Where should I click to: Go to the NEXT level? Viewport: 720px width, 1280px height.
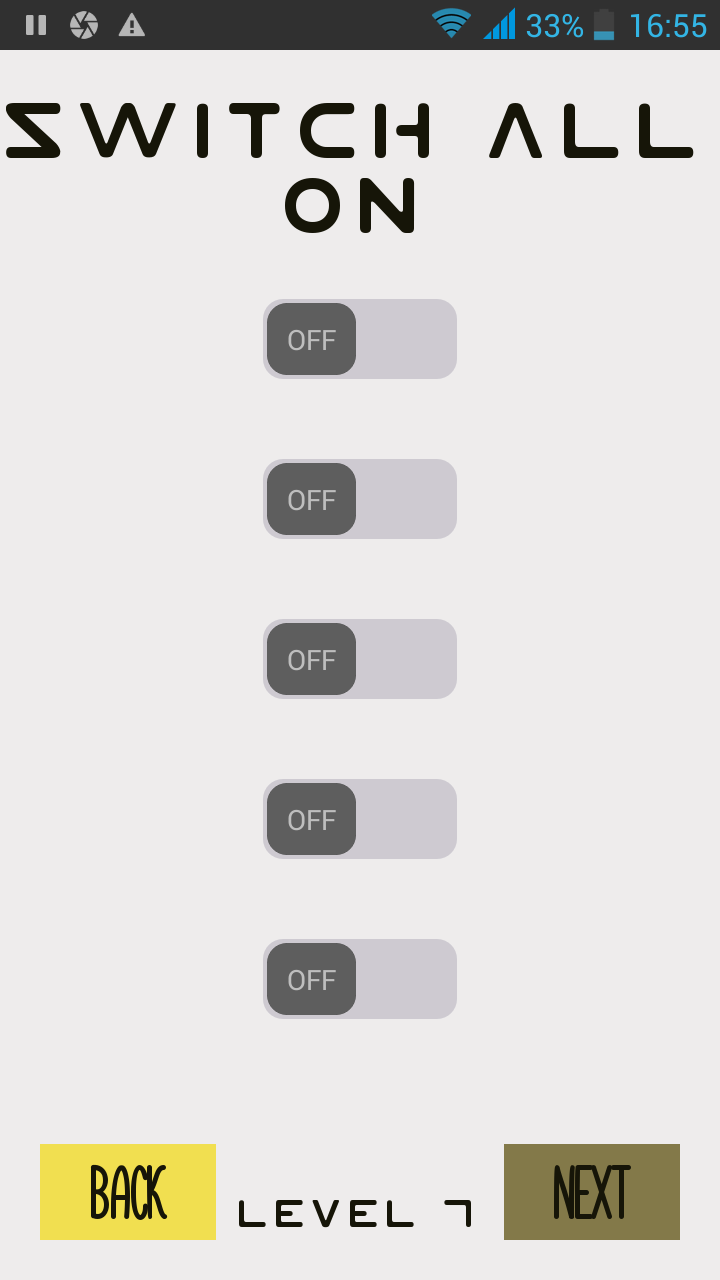592,1192
